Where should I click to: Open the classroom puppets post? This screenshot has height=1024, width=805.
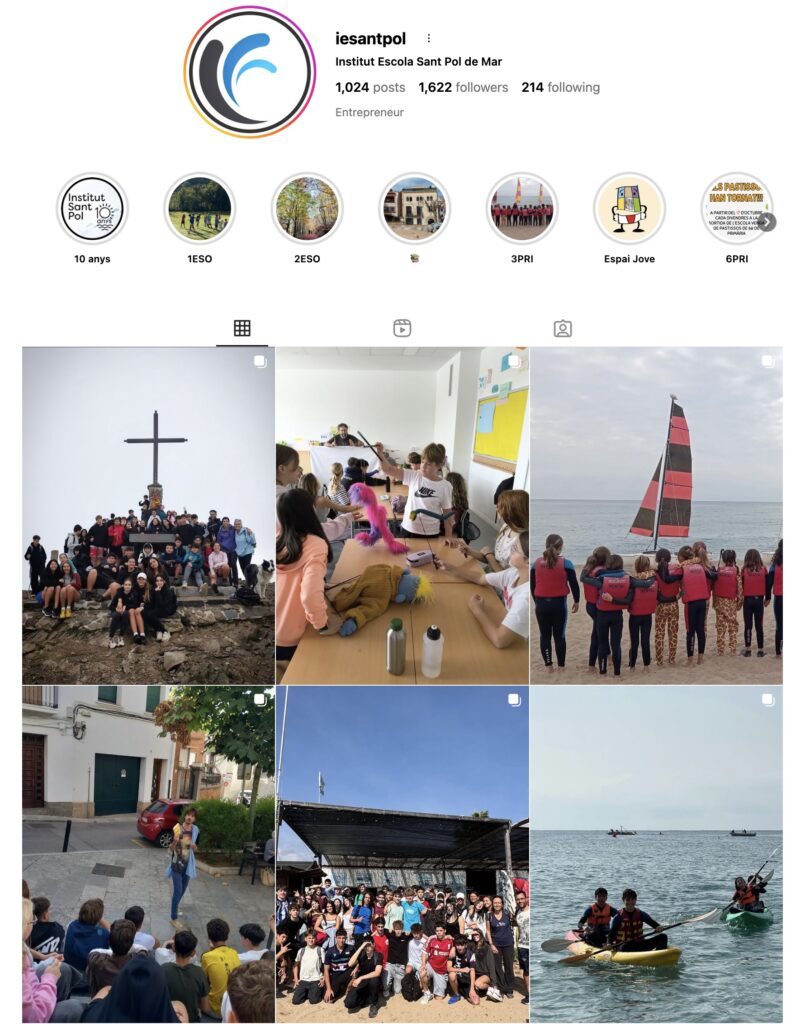coord(402,515)
